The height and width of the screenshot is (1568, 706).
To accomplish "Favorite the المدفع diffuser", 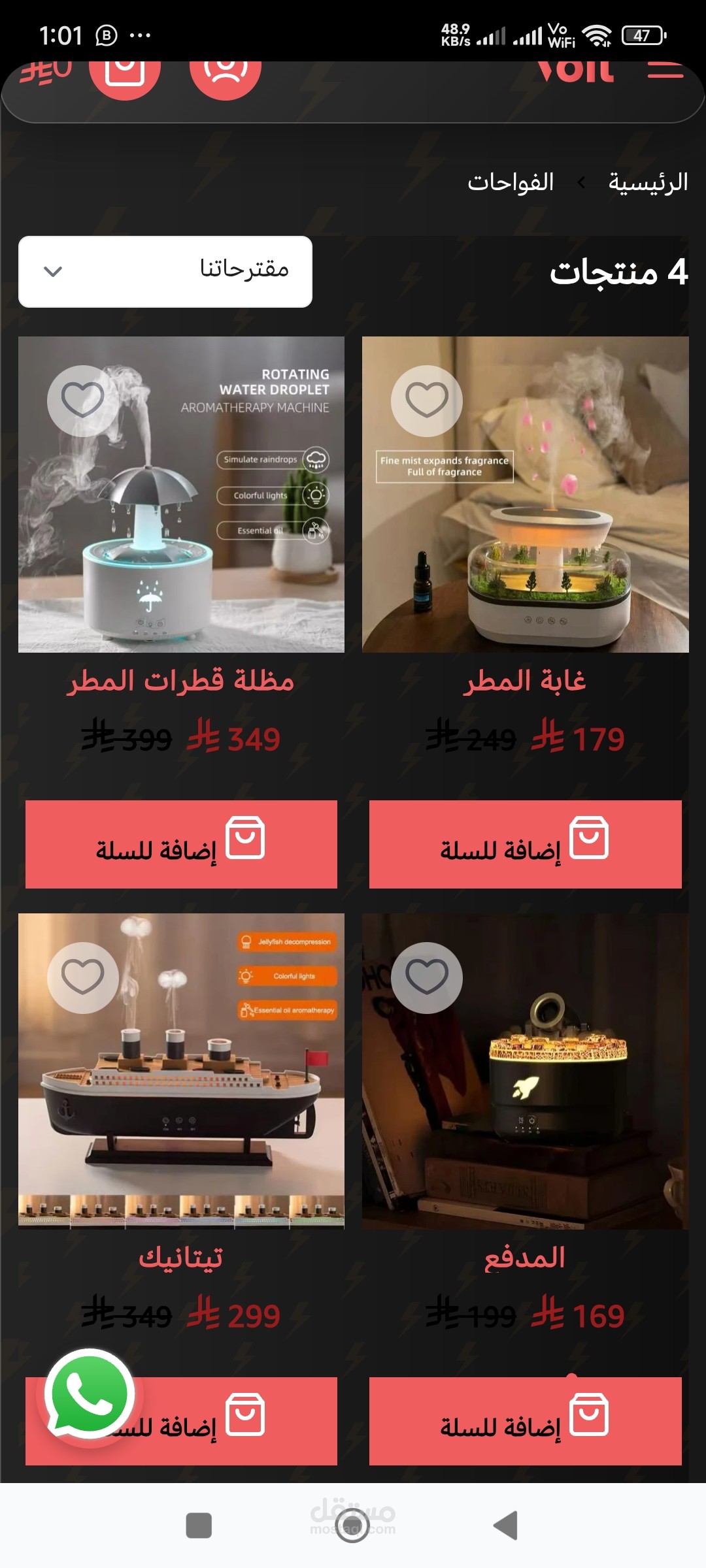I will click(x=426, y=977).
